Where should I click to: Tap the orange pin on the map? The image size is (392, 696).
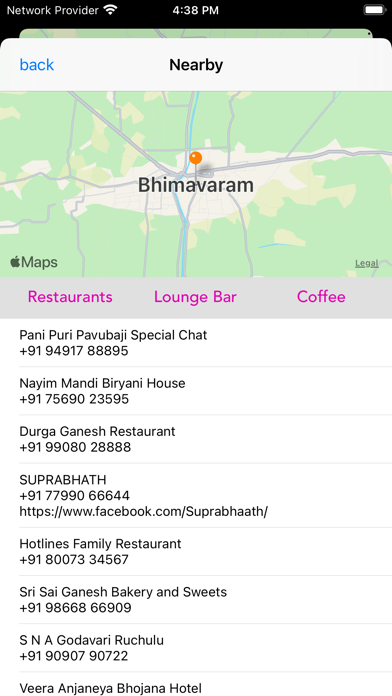[x=196, y=158]
